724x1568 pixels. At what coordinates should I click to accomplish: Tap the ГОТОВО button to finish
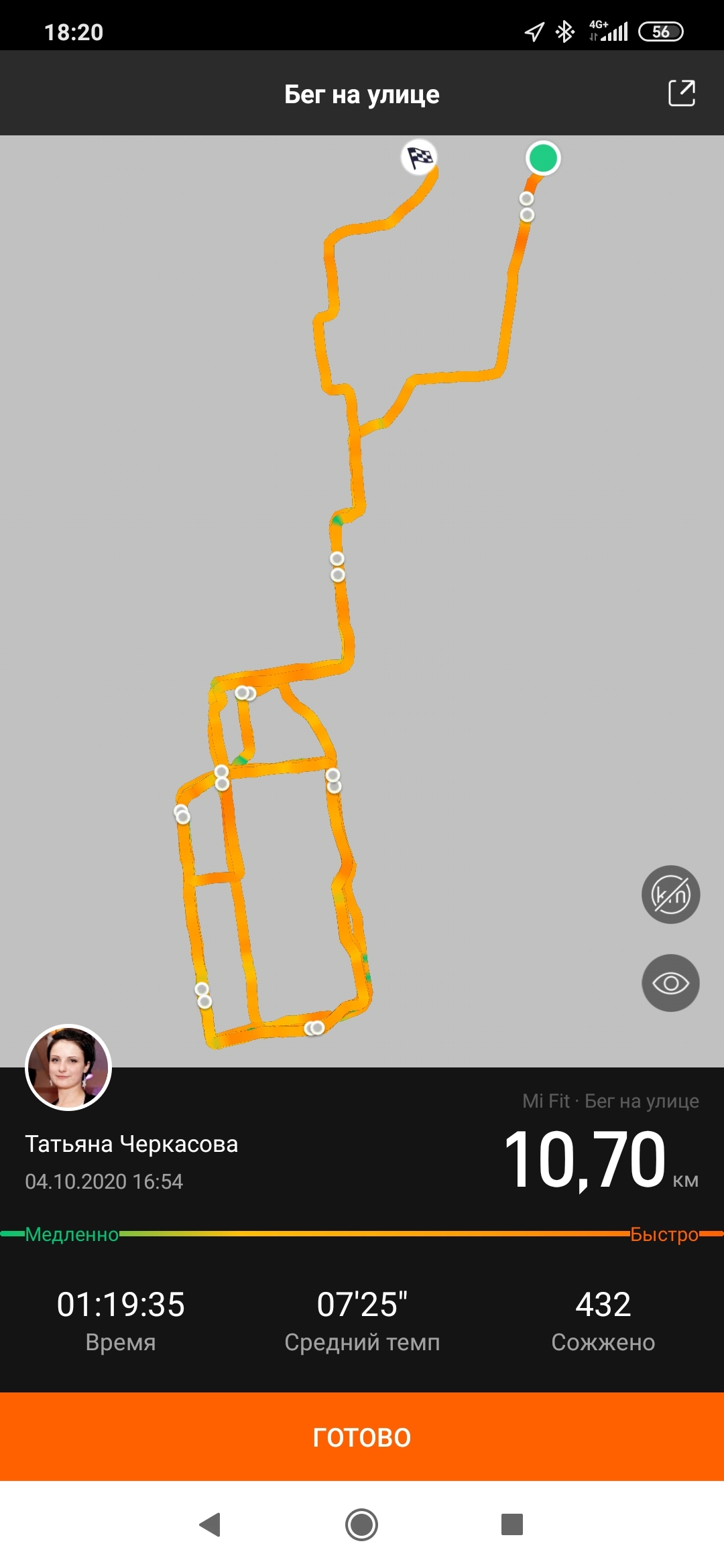click(362, 1437)
